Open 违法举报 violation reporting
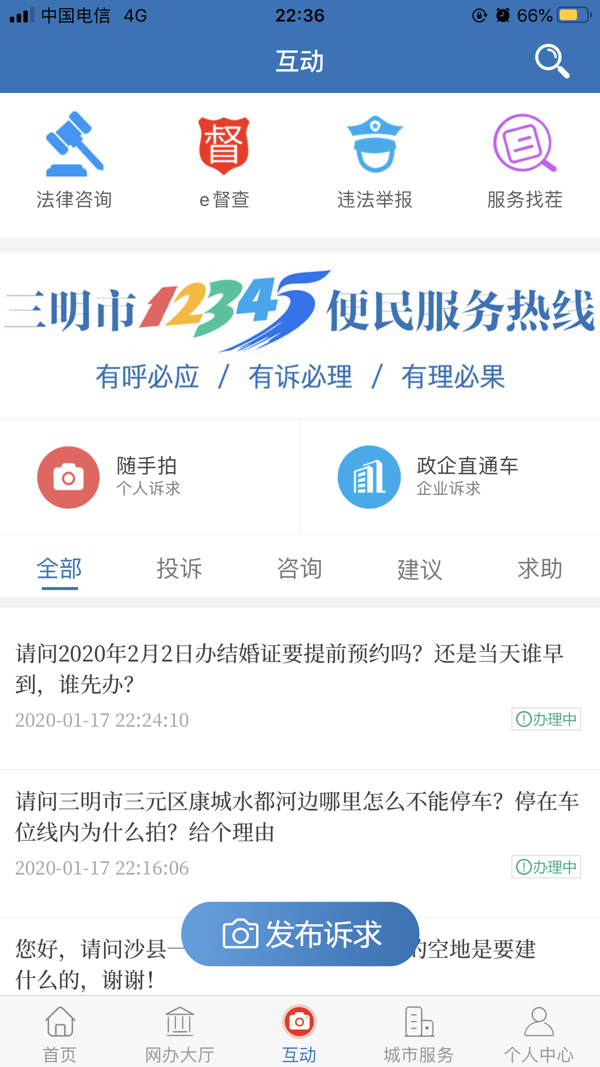Image resolution: width=600 pixels, height=1067 pixels. (x=374, y=163)
